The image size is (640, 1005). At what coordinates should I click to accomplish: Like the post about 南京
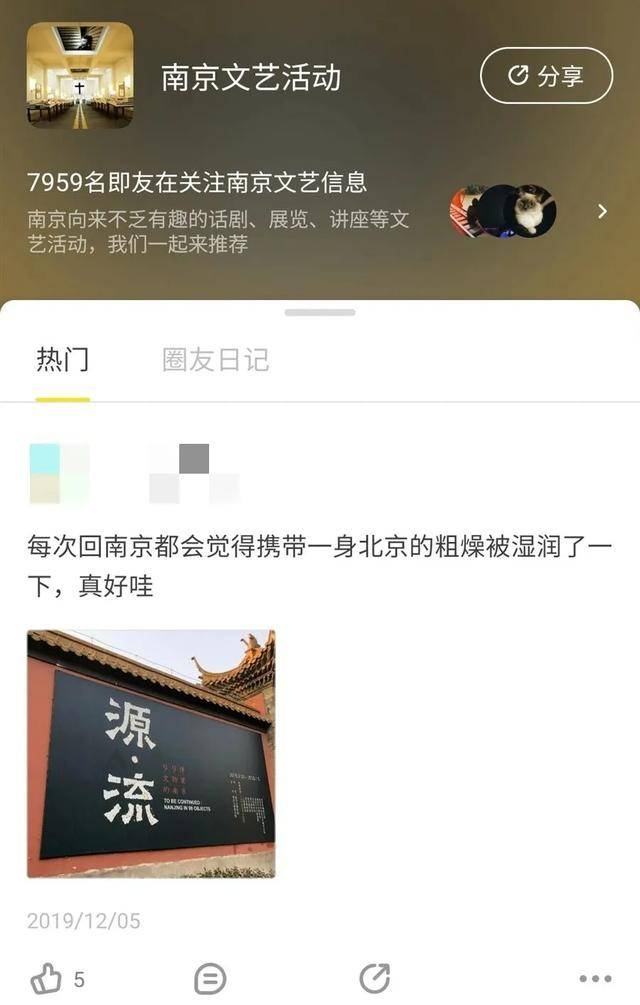[47, 978]
